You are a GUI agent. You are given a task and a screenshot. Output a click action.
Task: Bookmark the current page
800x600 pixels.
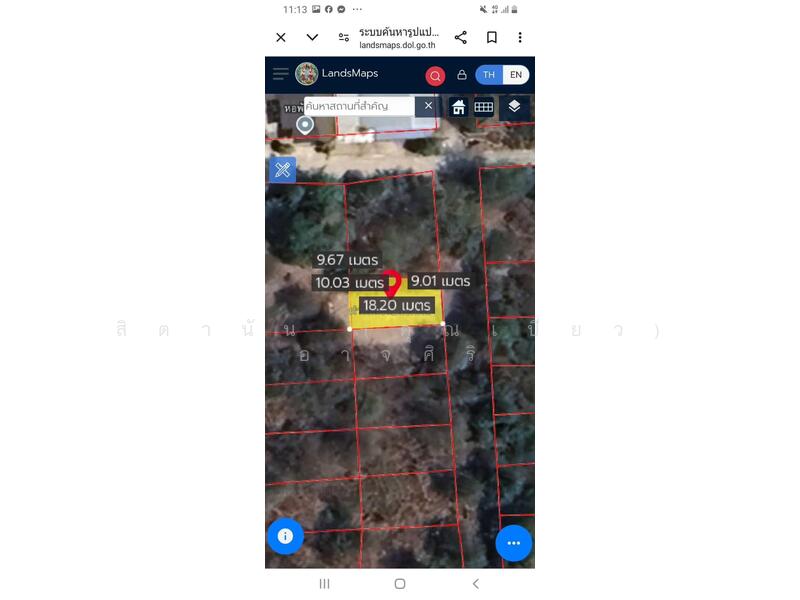point(492,38)
